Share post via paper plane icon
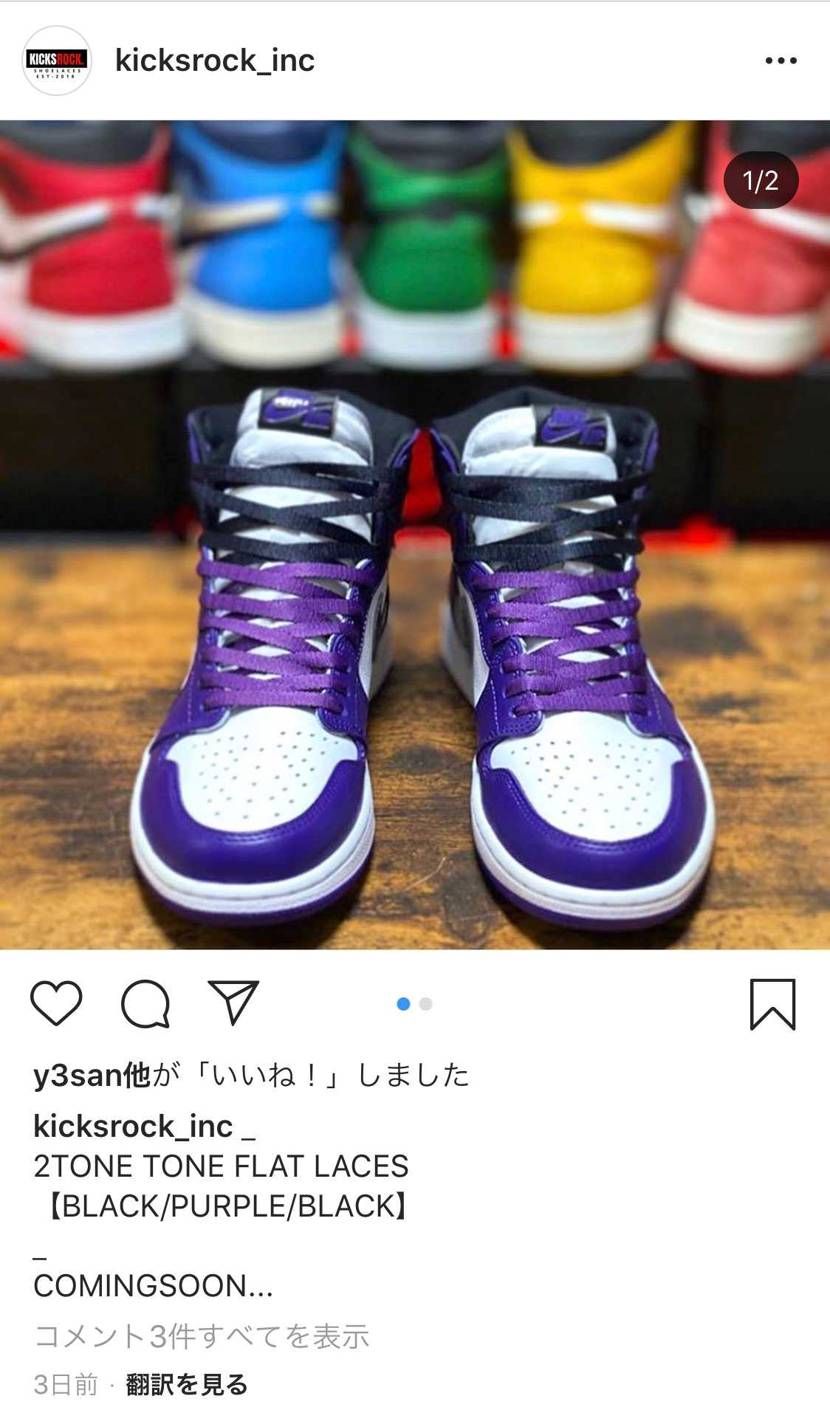 coord(234,1002)
